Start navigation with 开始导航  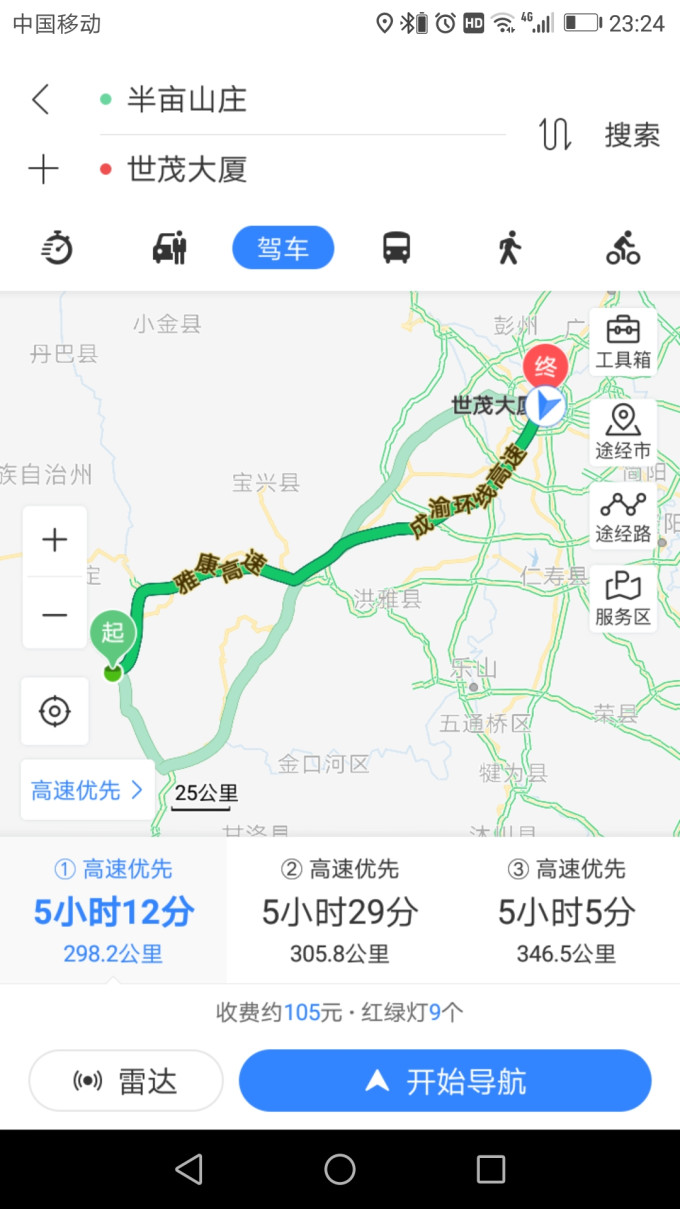[x=445, y=1080]
